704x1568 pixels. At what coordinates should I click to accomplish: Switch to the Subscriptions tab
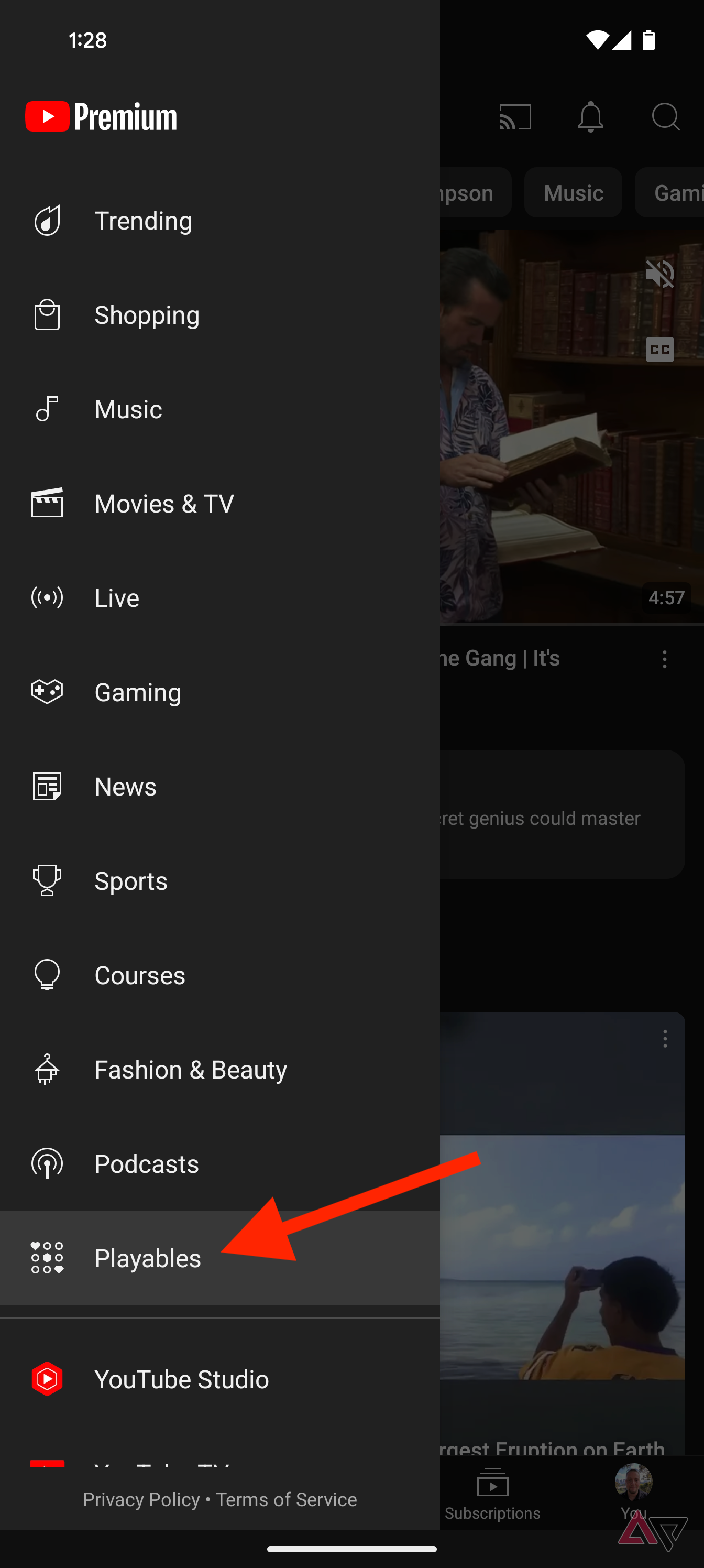point(492,1489)
